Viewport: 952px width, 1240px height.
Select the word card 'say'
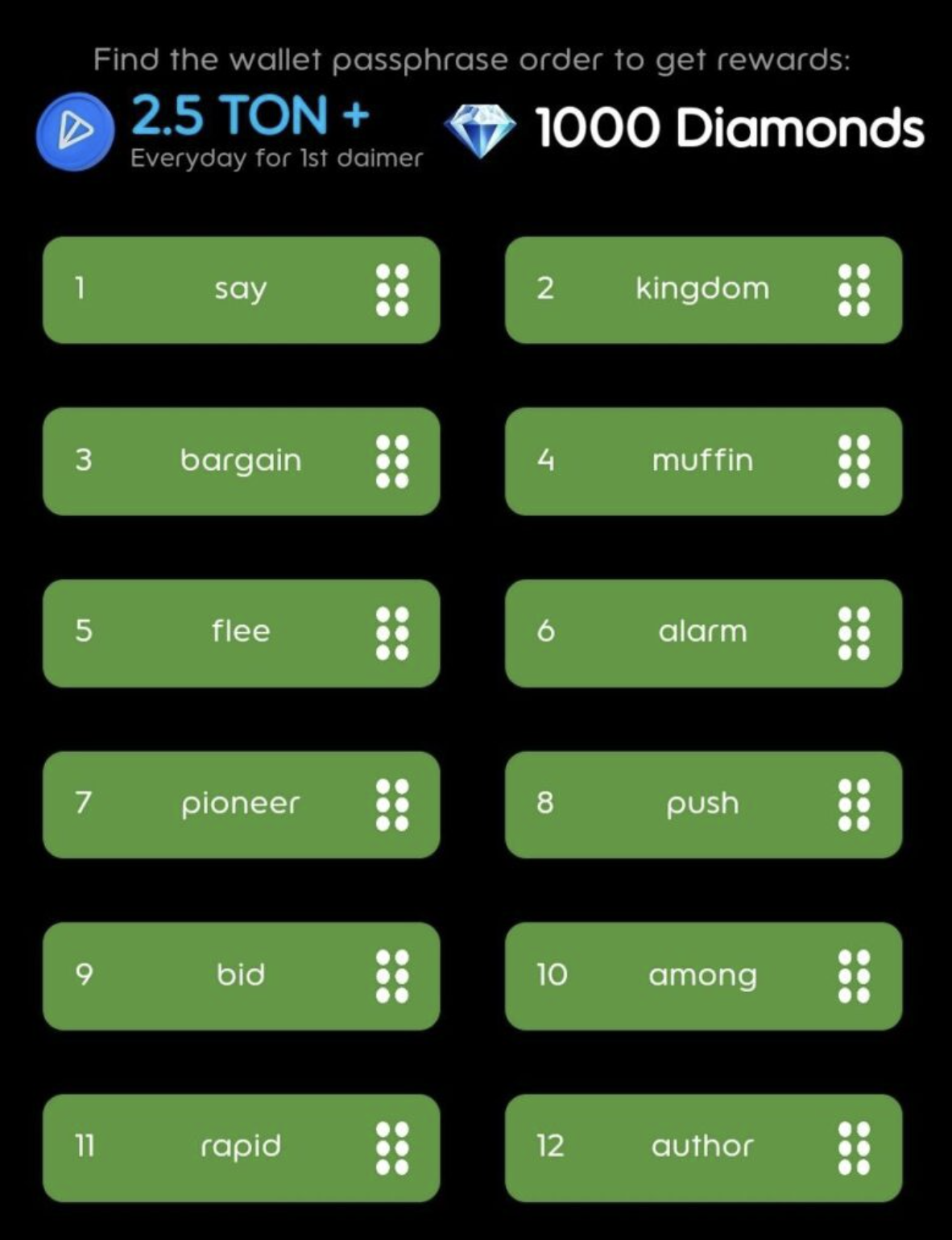tap(240, 290)
